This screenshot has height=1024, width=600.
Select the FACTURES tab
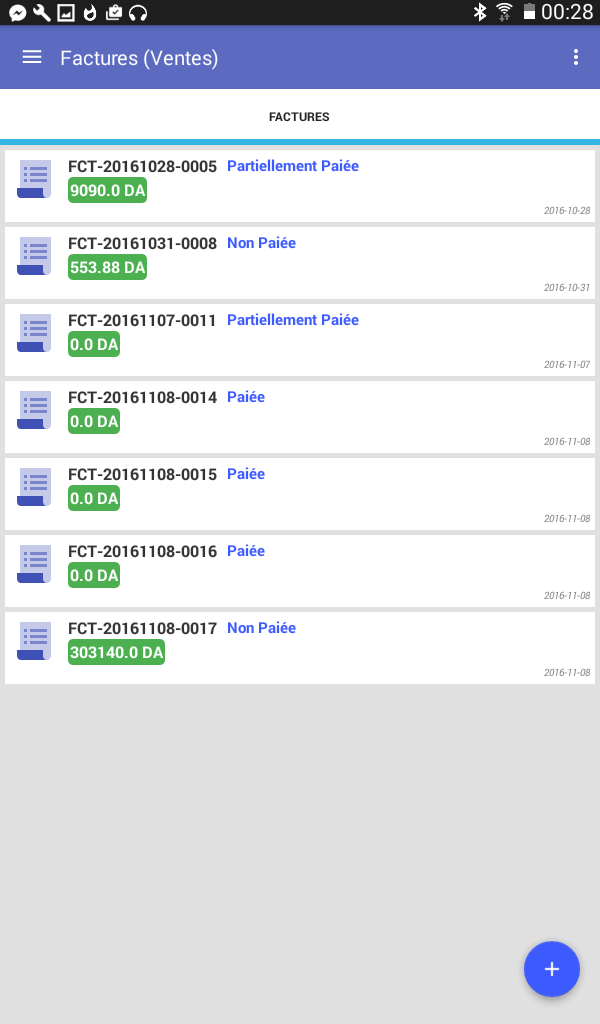click(300, 117)
